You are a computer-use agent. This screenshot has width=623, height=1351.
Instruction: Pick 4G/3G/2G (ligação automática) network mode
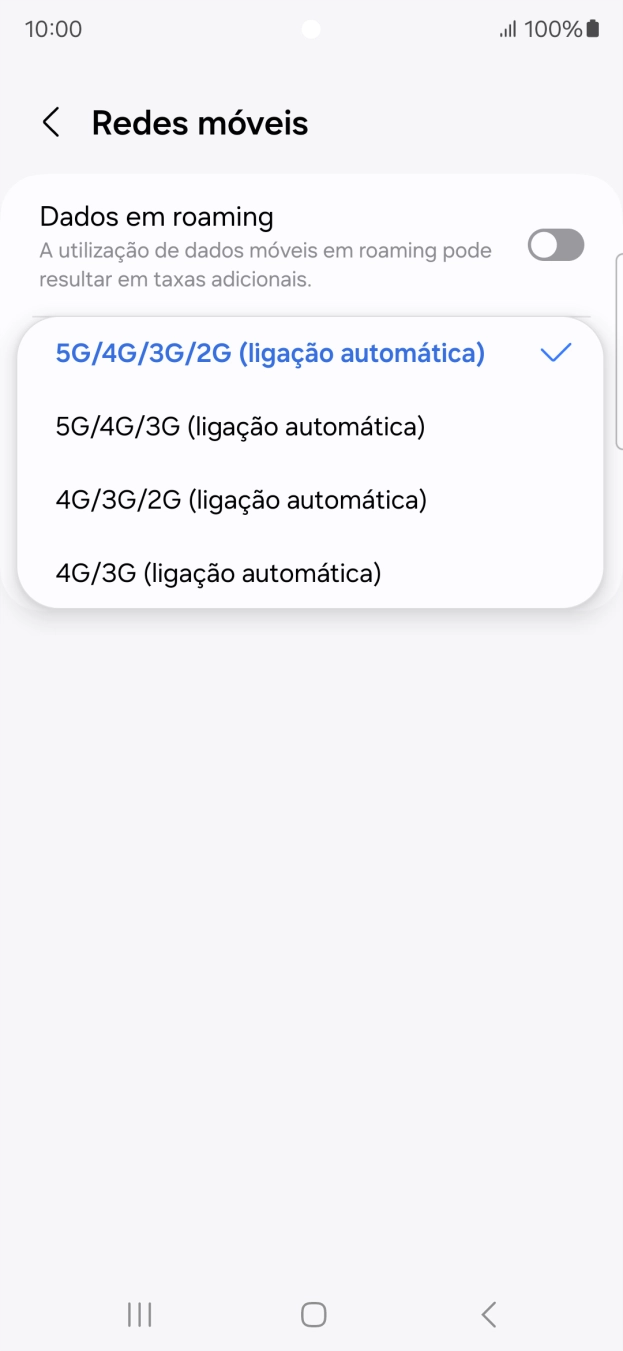click(x=241, y=500)
